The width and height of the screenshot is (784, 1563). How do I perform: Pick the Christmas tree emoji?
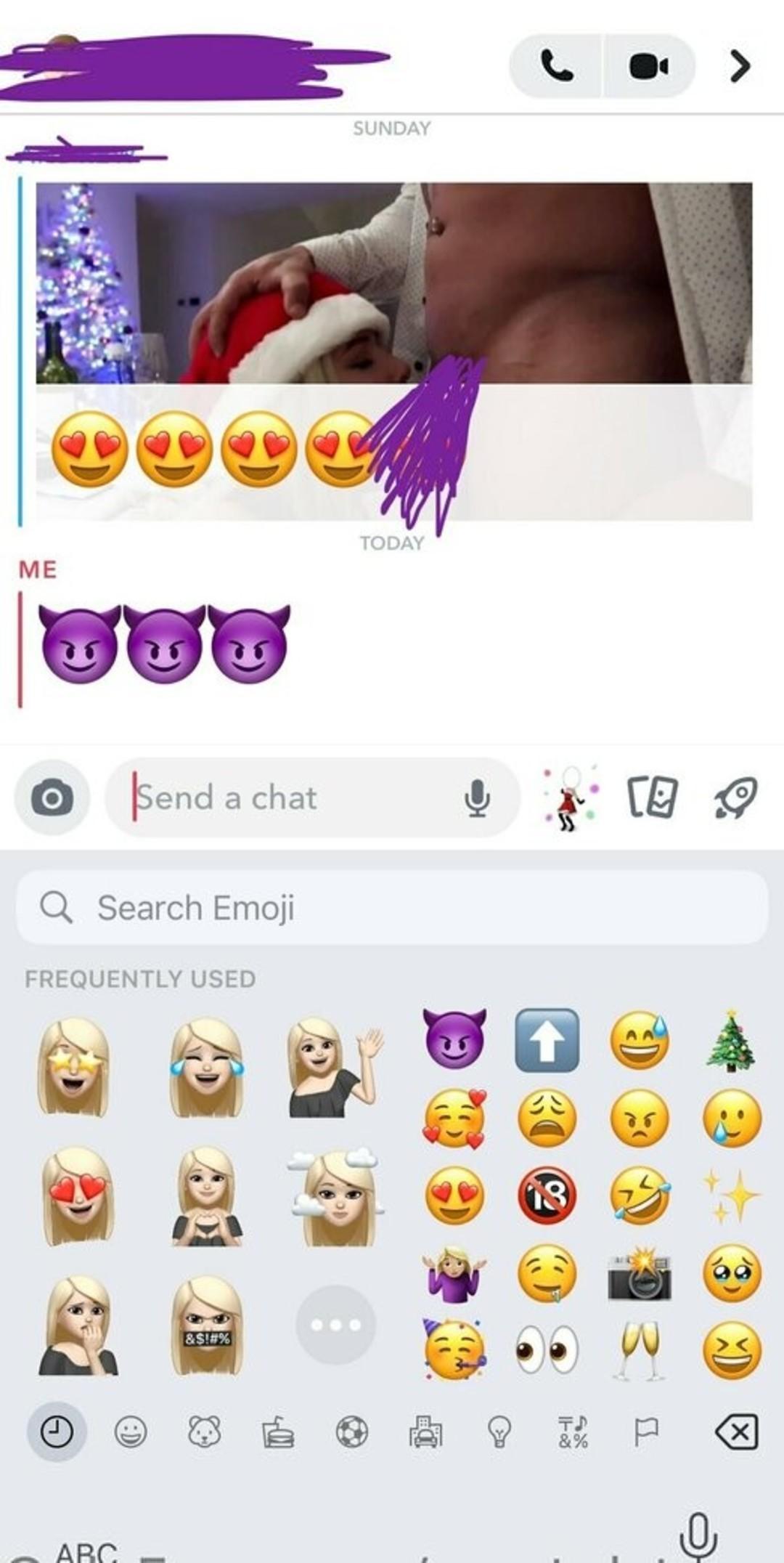point(731,1040)
